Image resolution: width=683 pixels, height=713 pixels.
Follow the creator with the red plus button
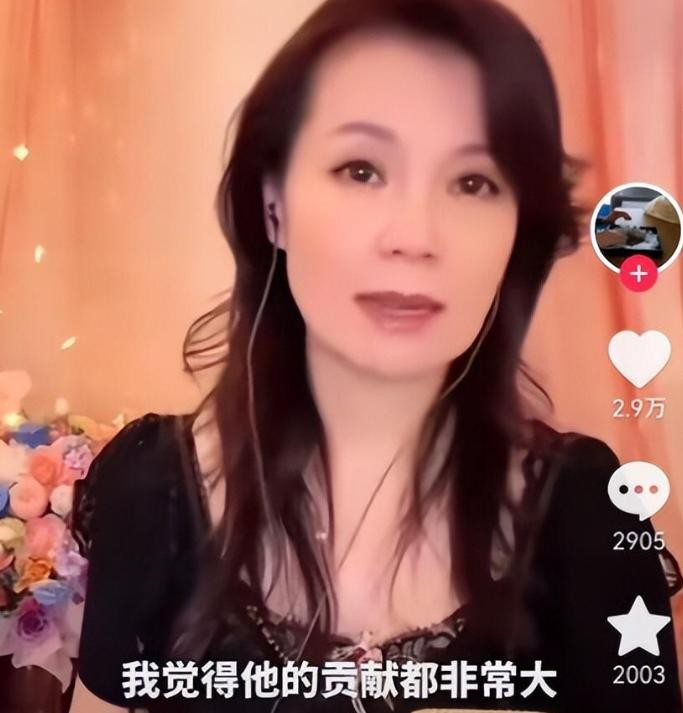638,273
